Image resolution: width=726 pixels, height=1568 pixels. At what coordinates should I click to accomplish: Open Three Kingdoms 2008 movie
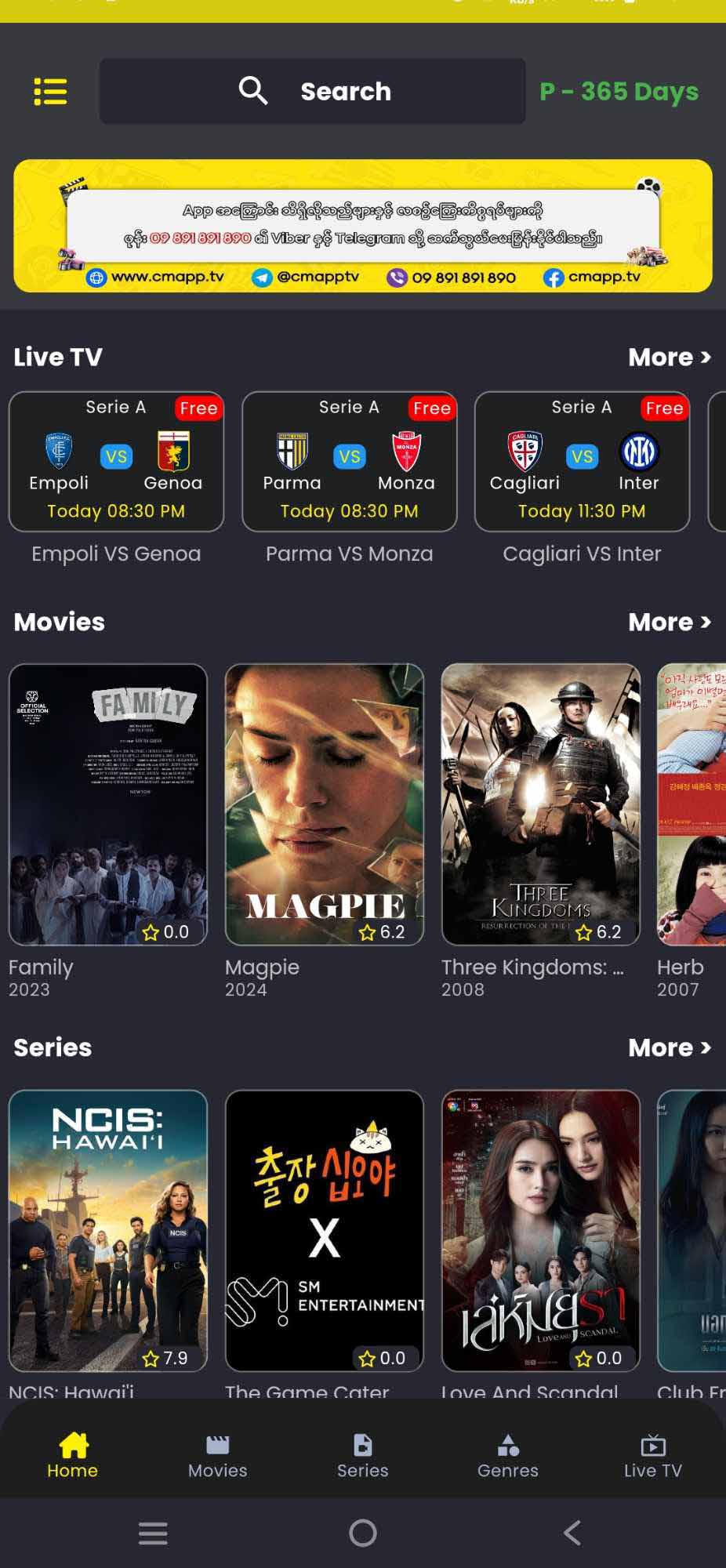[x=540, y=804]
